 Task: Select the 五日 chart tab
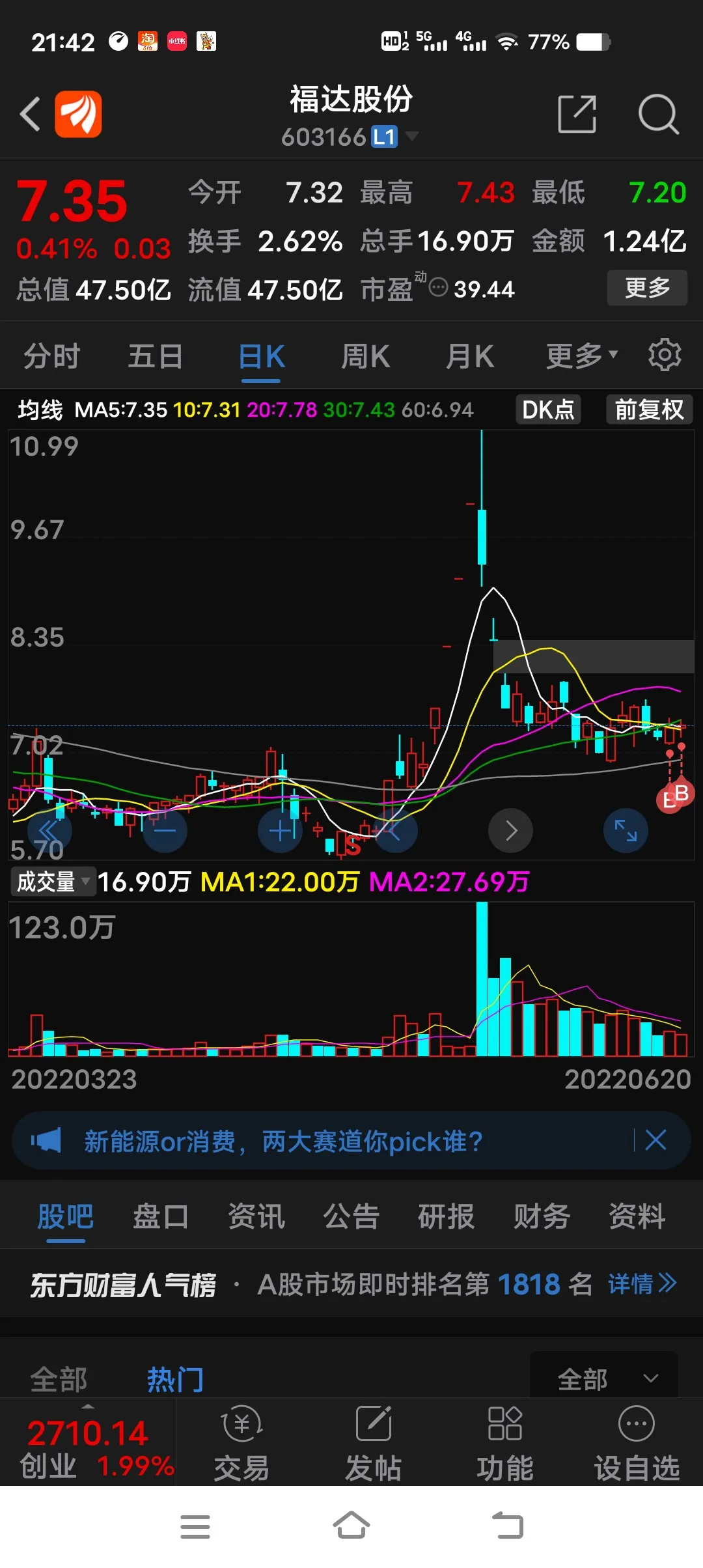point(155,356)
